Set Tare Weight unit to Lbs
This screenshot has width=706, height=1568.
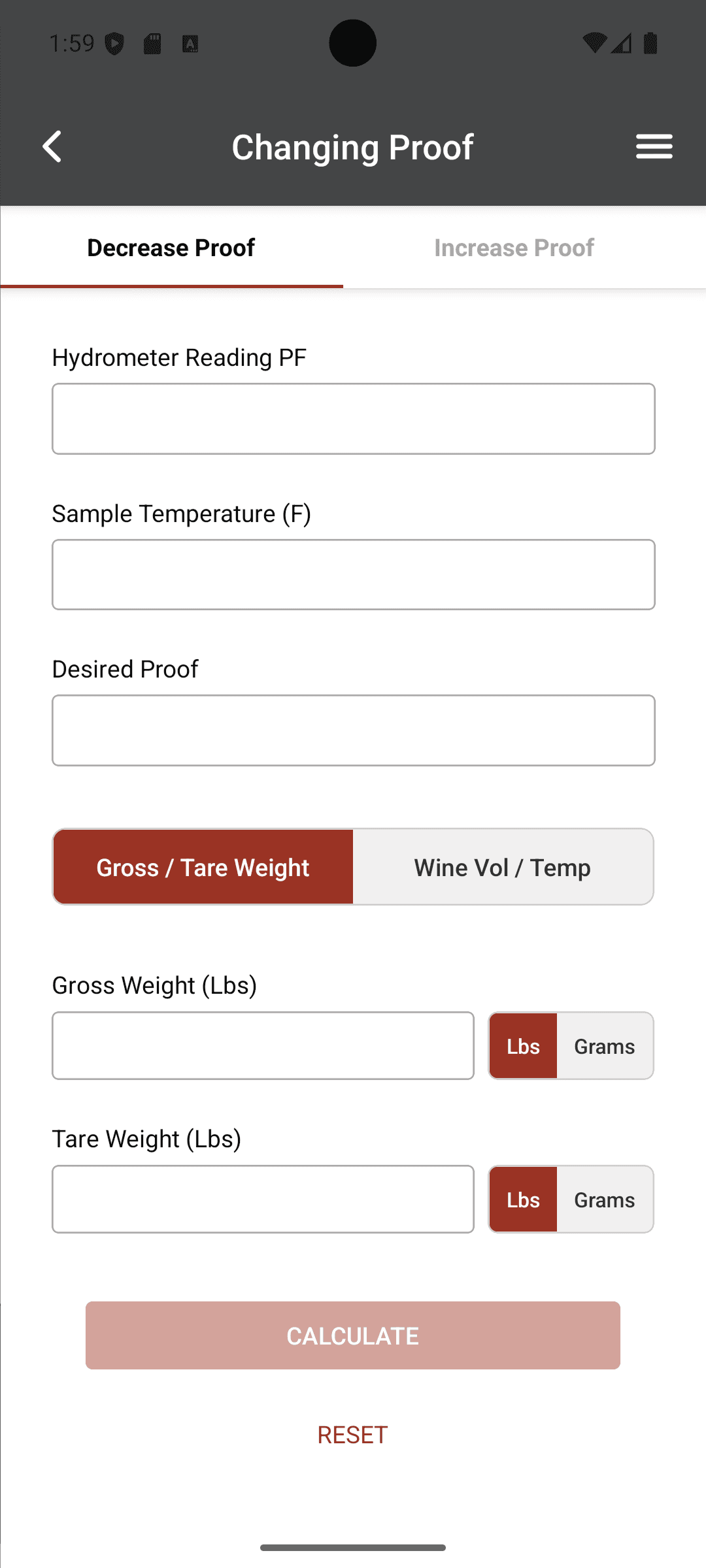(523, 1200)
